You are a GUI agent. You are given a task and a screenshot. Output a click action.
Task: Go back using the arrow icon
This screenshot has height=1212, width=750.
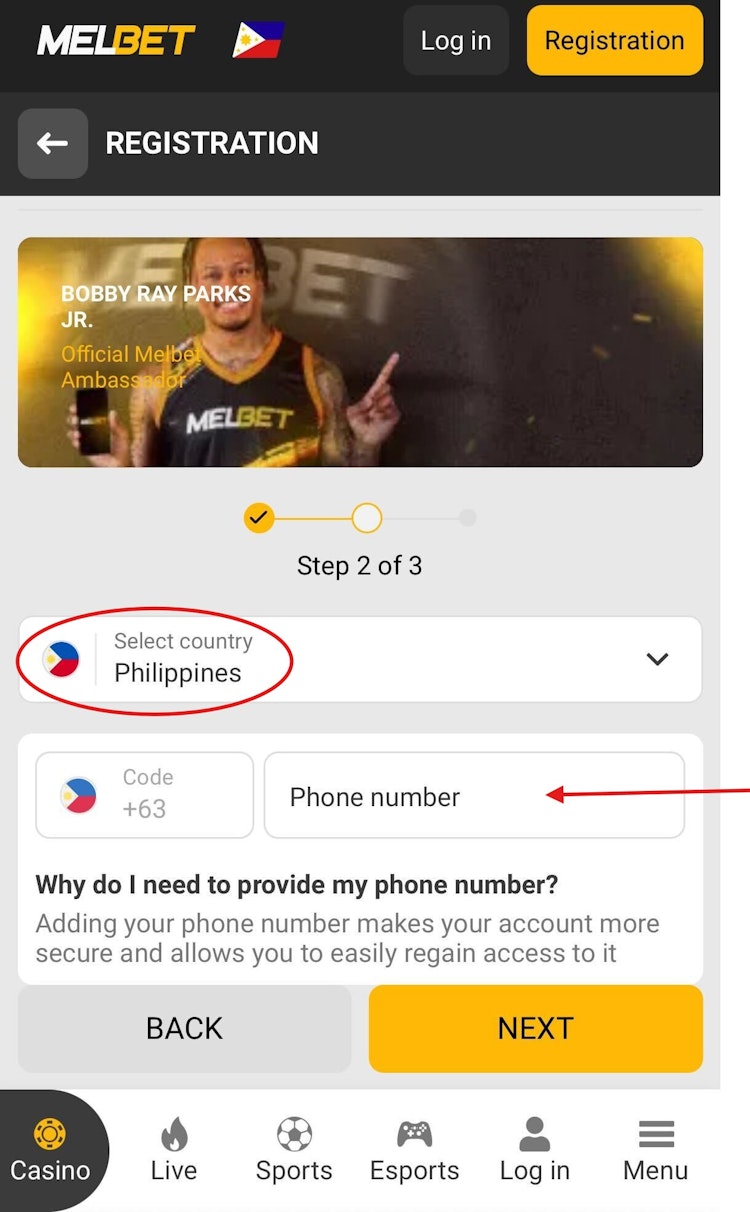[53, 144]
